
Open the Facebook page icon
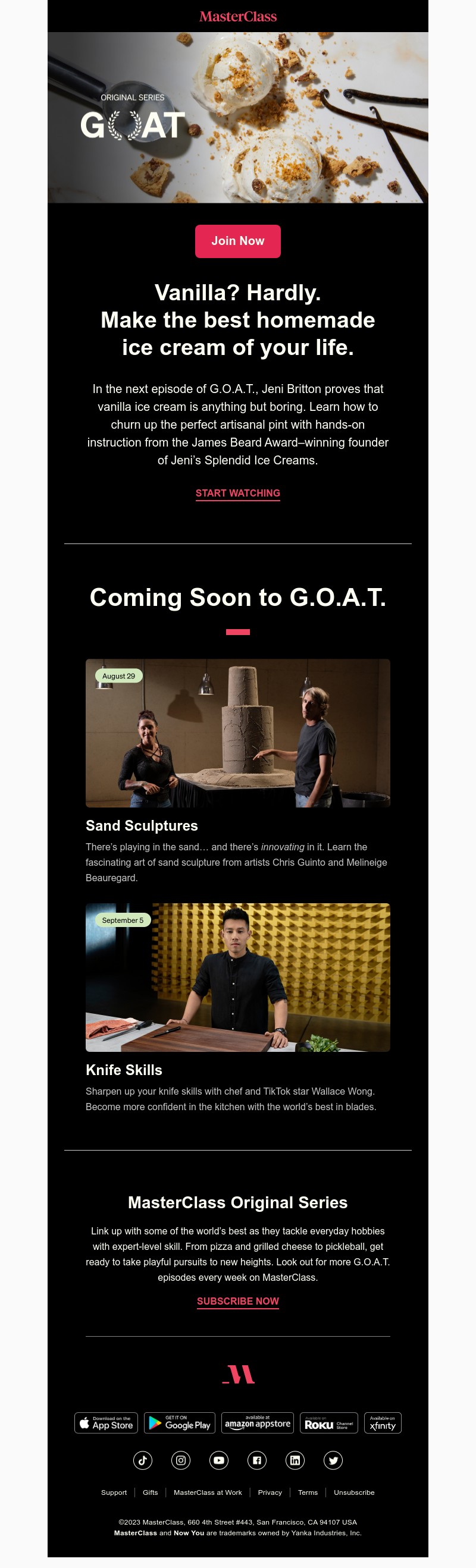(256, 1460)
